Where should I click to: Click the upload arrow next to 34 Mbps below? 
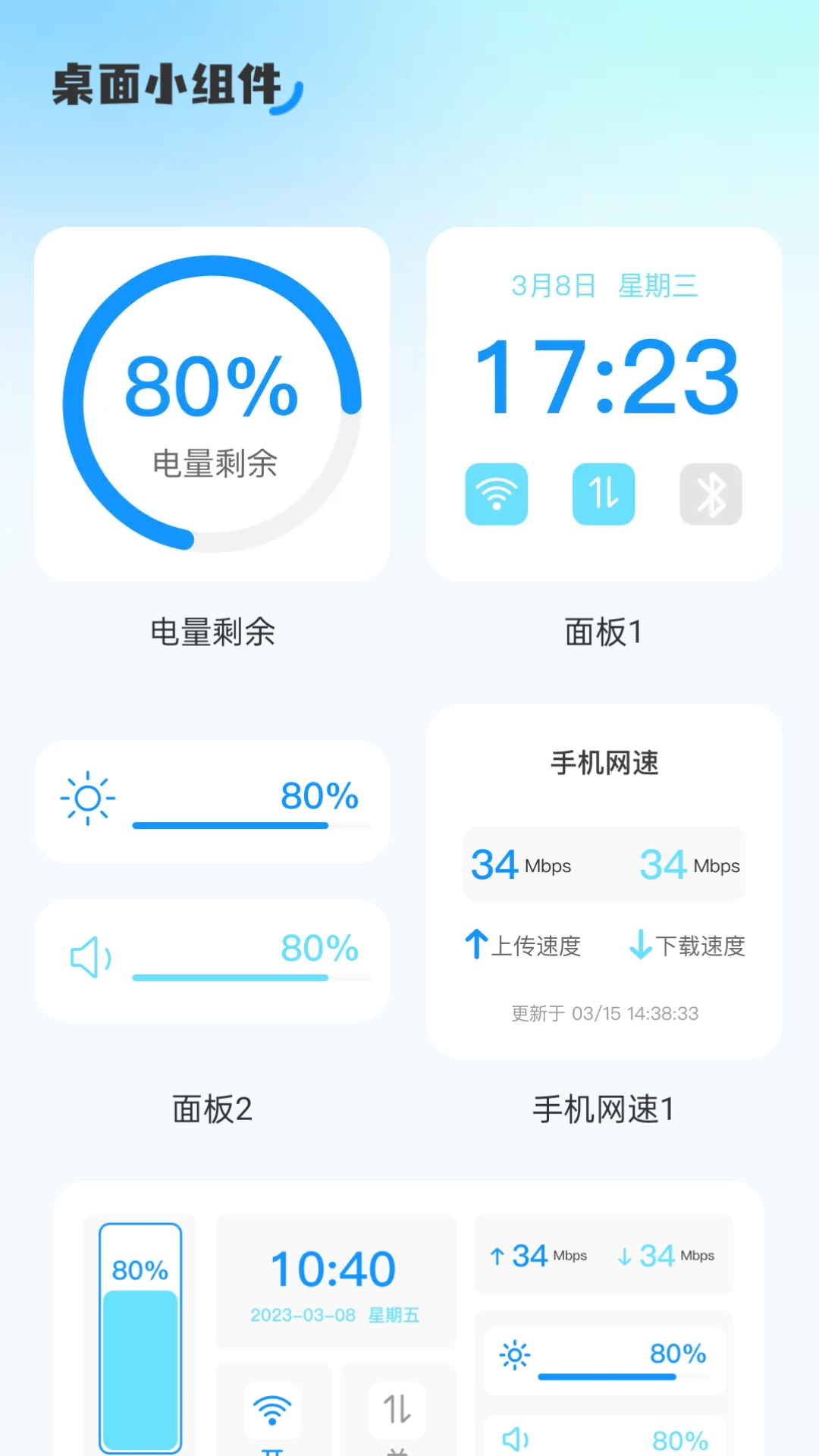497,1257
